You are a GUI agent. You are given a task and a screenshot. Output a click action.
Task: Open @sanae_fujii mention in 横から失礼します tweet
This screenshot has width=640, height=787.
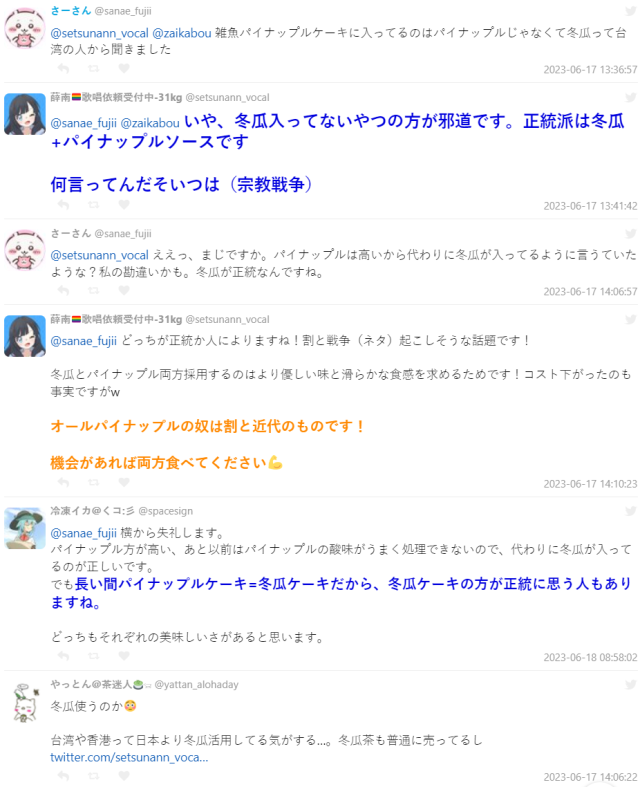(x=84, y=532)
